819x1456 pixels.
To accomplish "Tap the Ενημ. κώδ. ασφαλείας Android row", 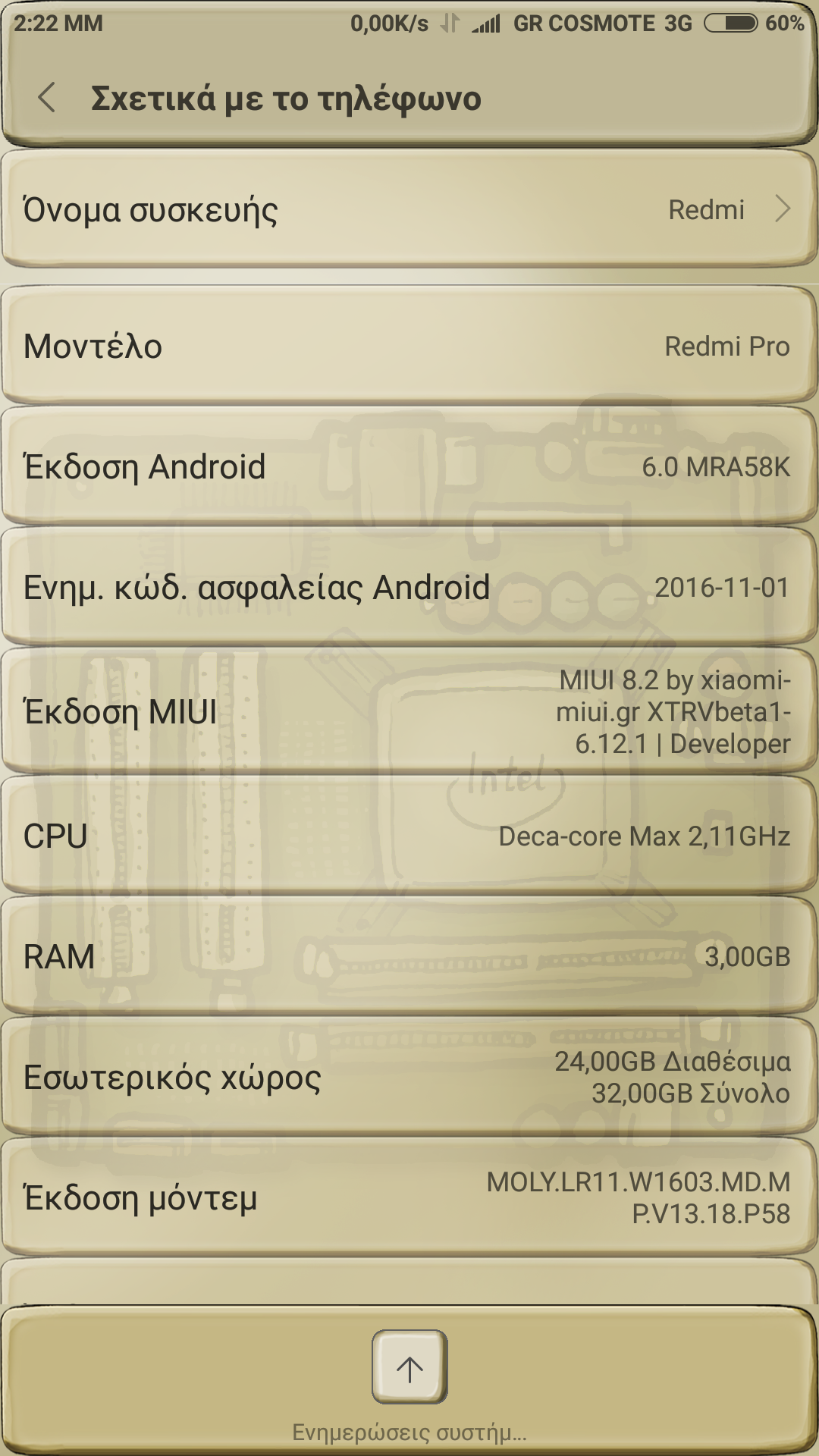I will click(x=409, y=587).
